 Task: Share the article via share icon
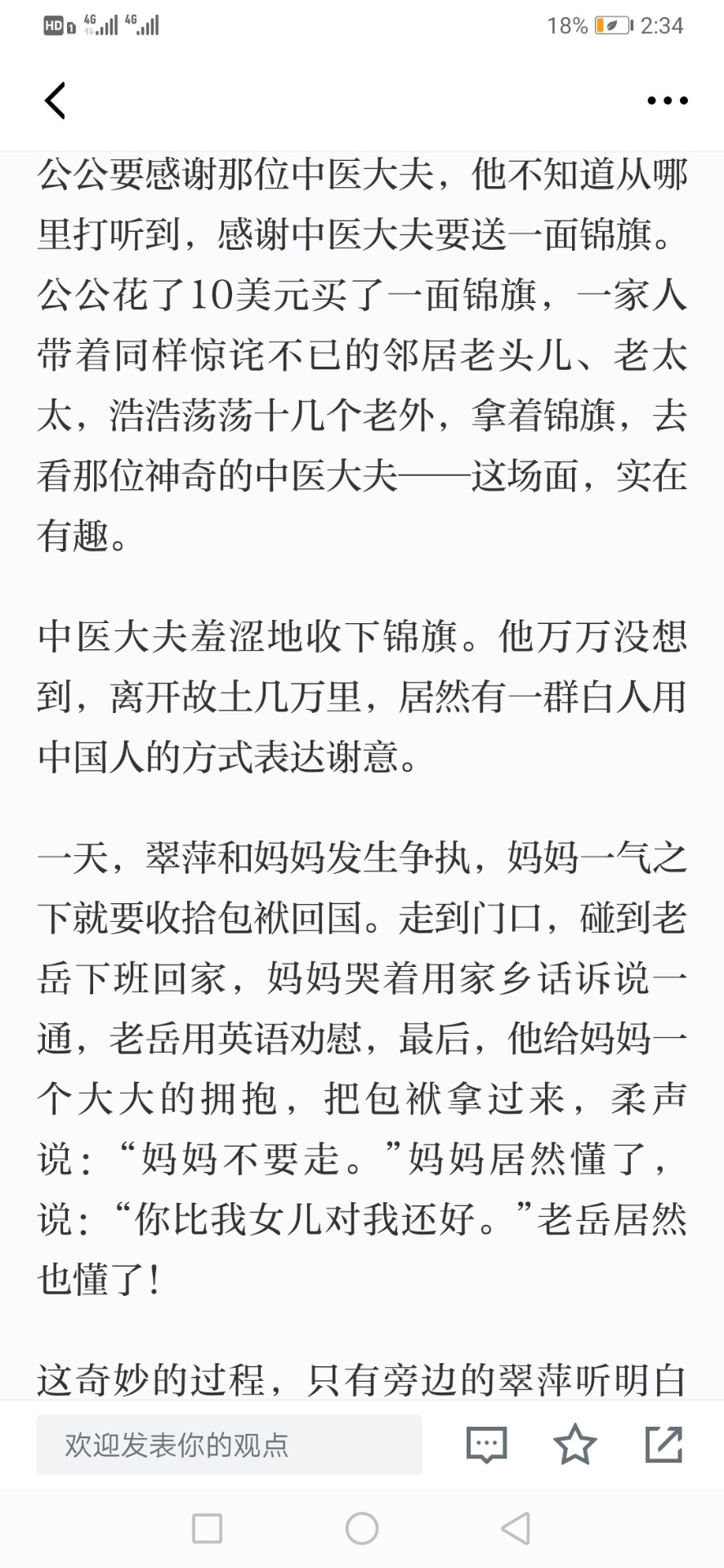pos(664,1445)
